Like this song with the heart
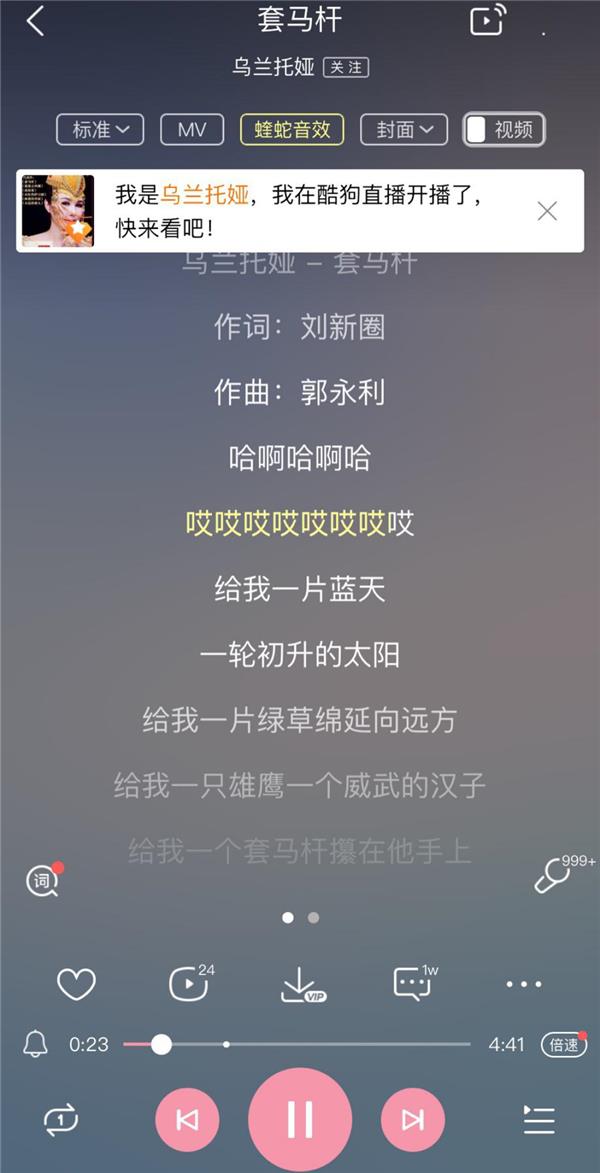The width and height of the screenshot is (600, 1173). 76,985
